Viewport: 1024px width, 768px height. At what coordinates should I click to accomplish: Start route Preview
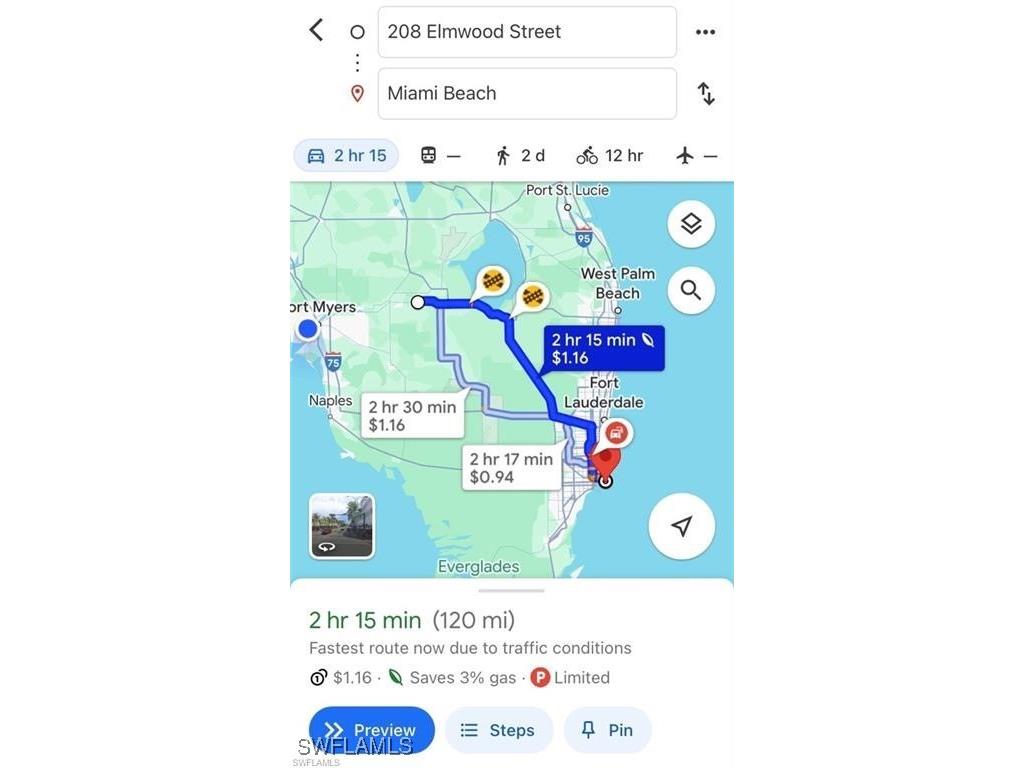coord(371,730)
